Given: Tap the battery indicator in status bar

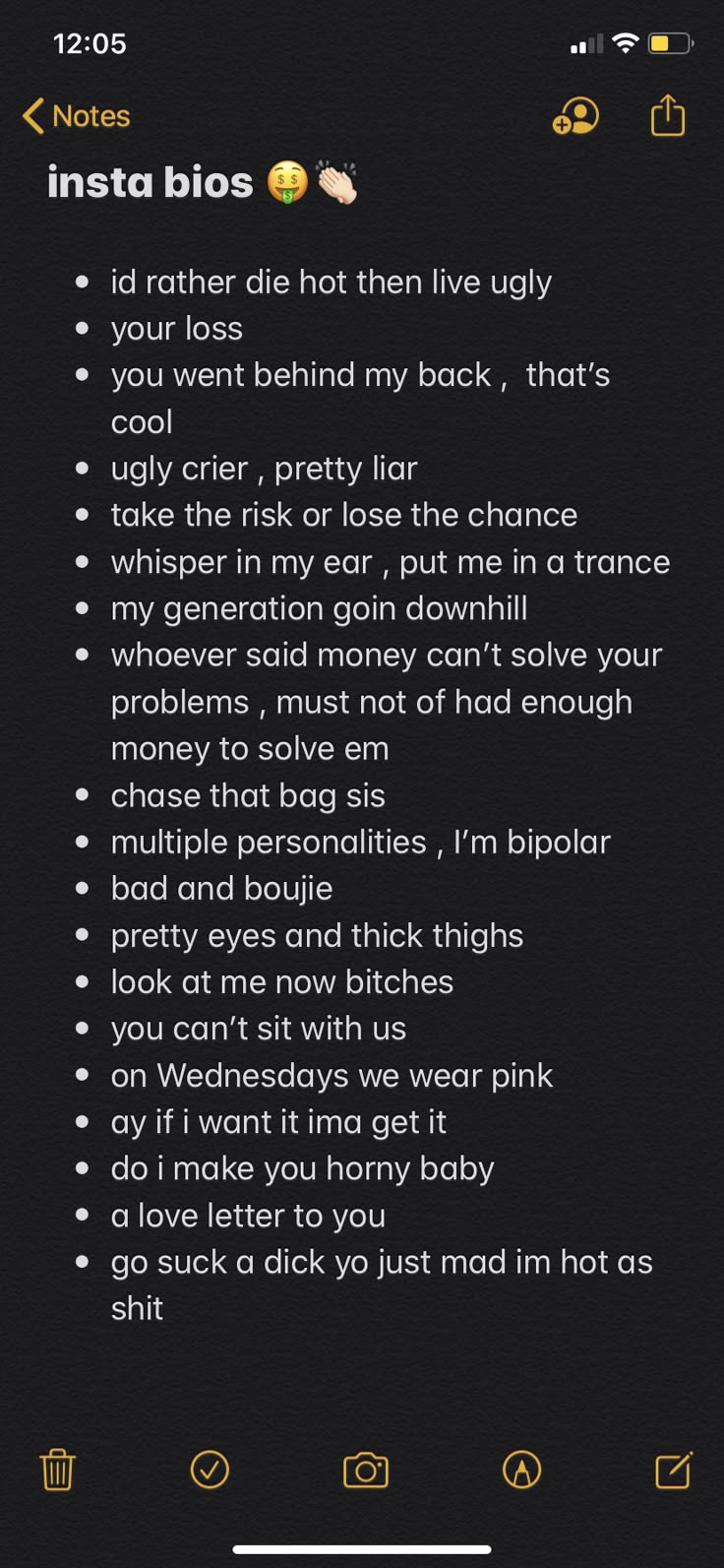Looking at the screenshot, I should click(668, 42).
